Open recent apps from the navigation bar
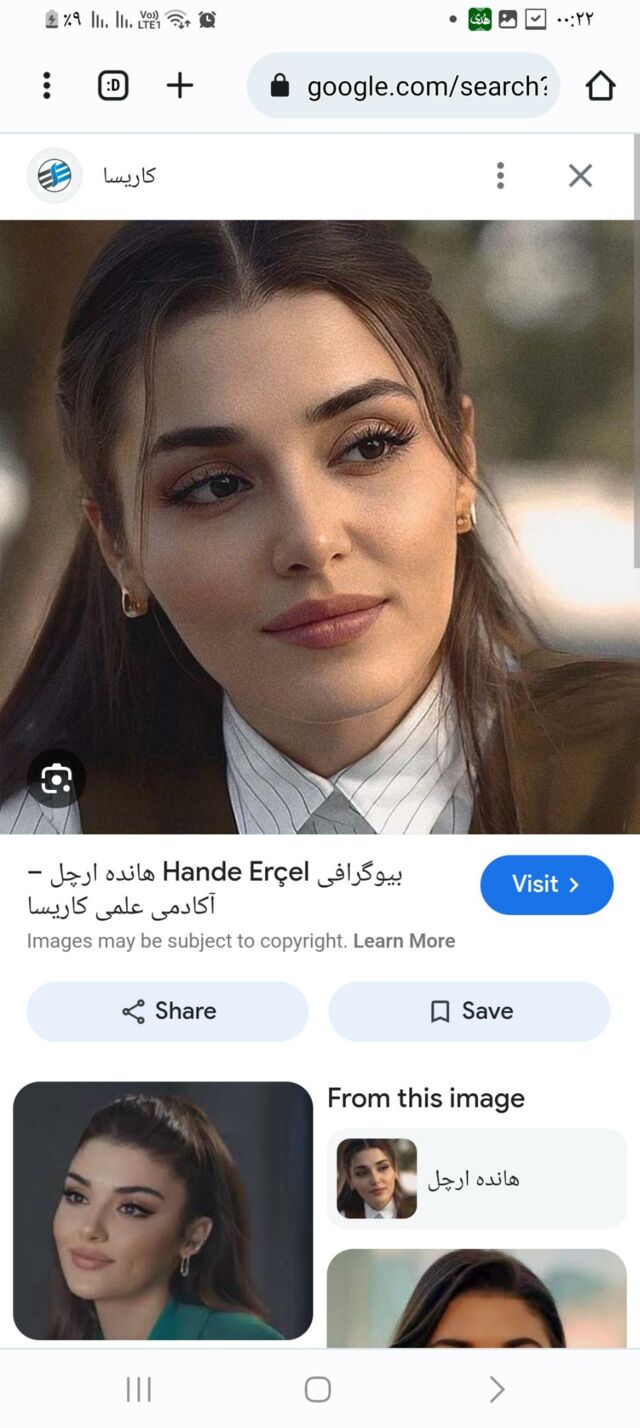The image size is (640, 1428). click(138, 1389)
